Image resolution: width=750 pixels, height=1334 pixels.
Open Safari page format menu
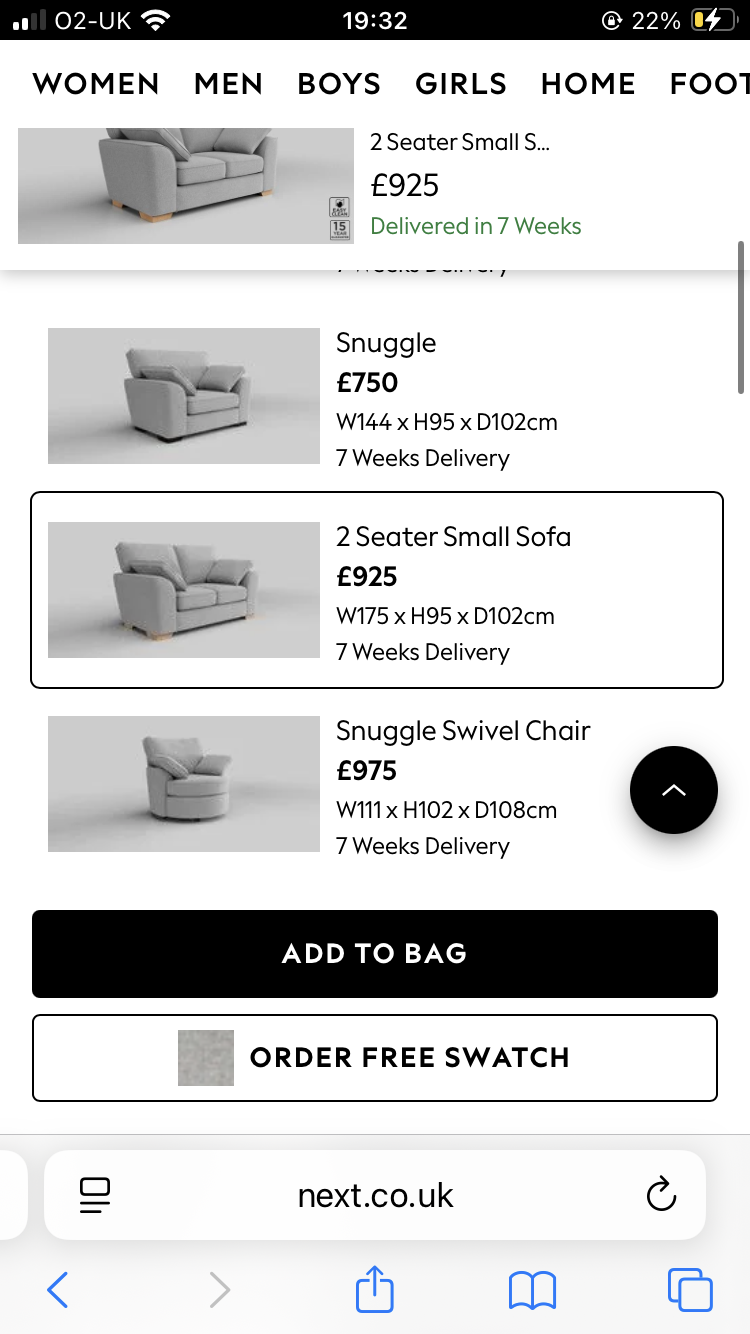click(95, 1195)
